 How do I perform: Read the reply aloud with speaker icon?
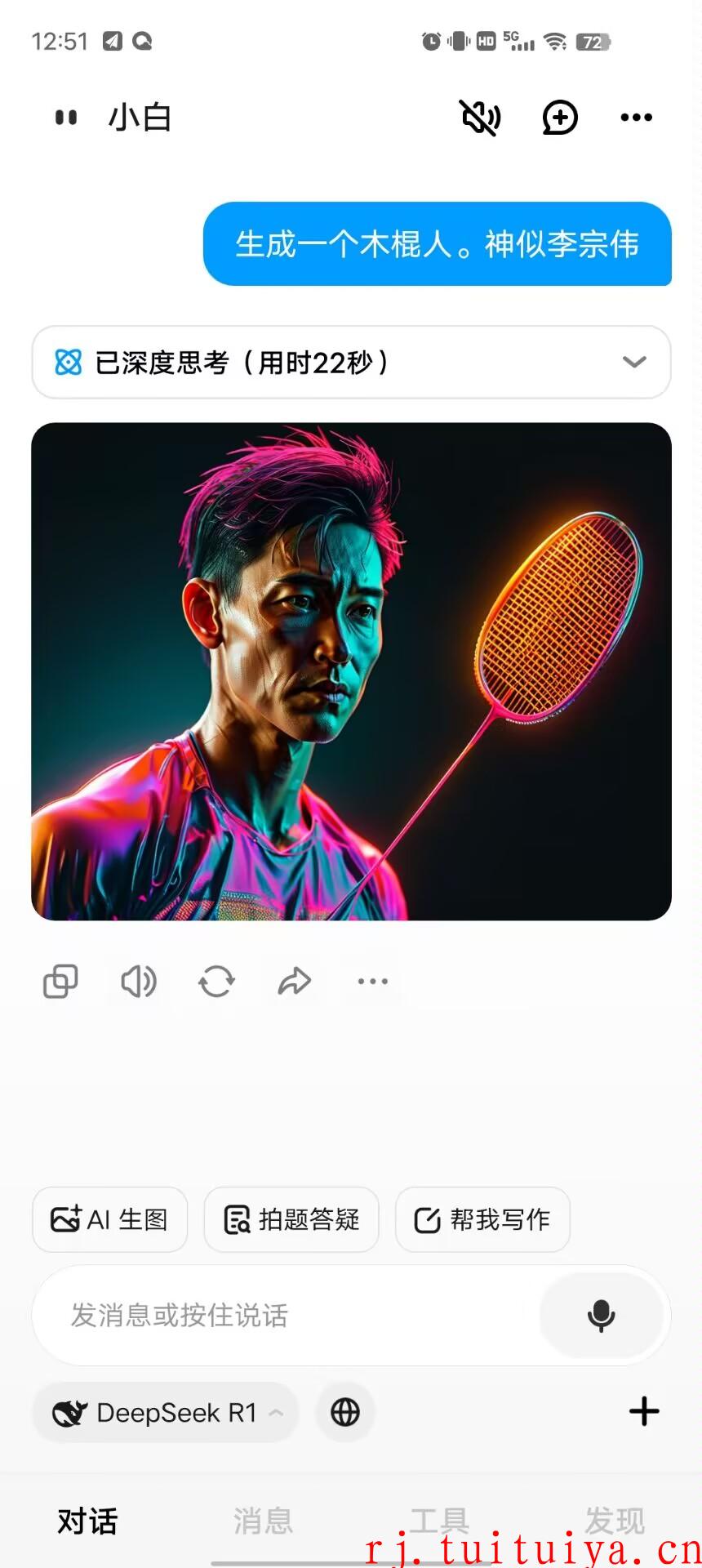click(x=138, y=981)
